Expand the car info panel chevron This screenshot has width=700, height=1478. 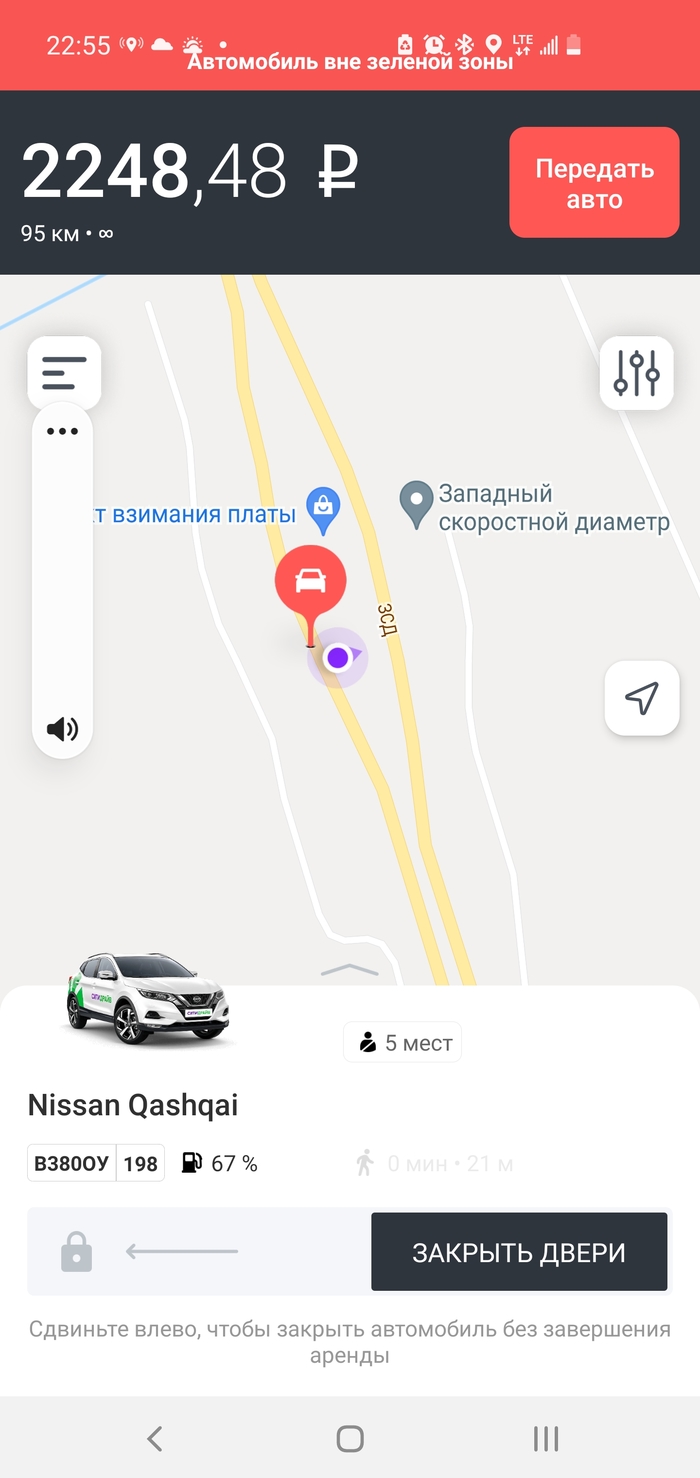click(350, 969)
